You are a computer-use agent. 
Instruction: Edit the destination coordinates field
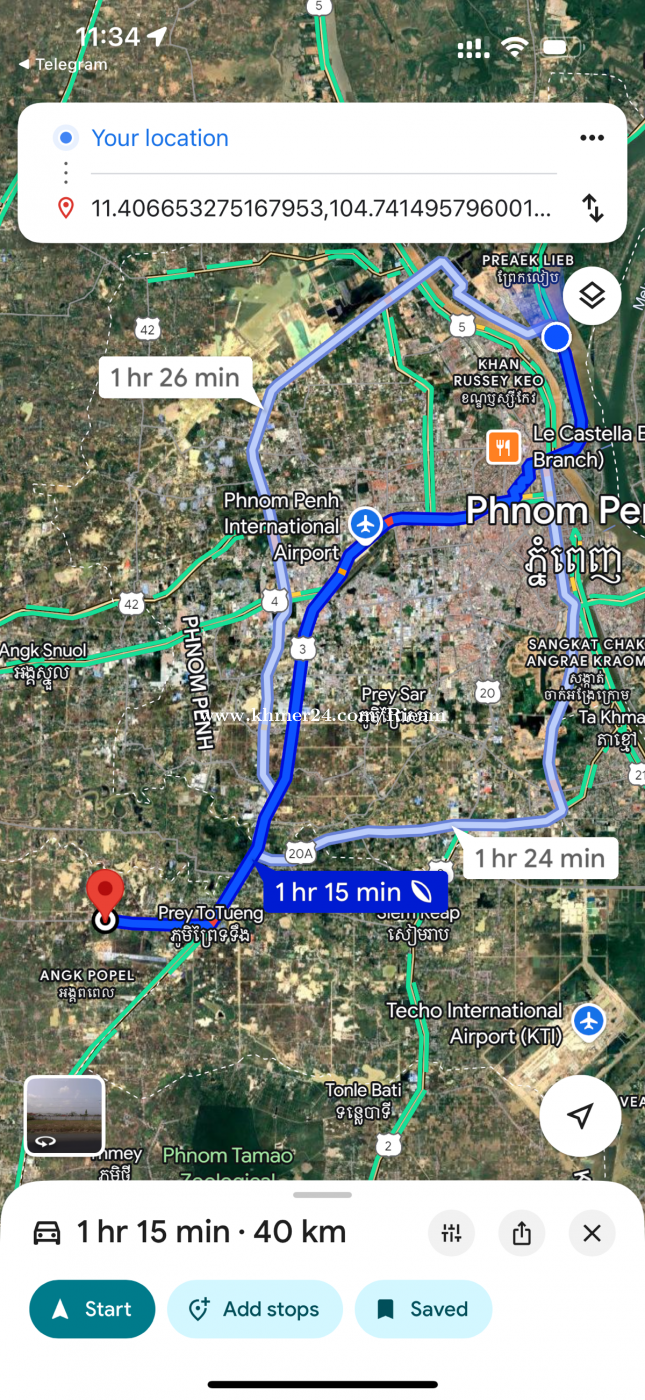coord(320,208)
